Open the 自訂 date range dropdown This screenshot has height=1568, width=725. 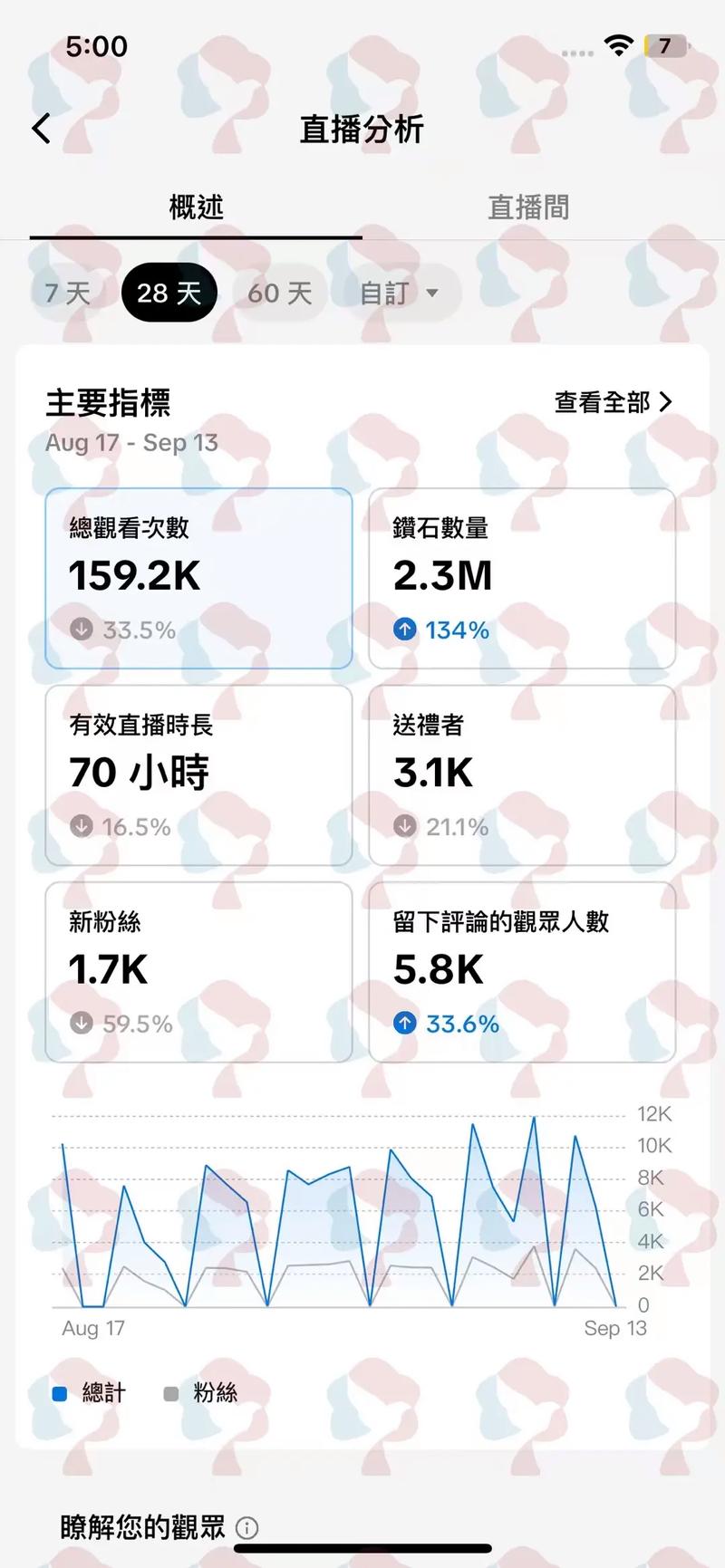click(397, 292)
